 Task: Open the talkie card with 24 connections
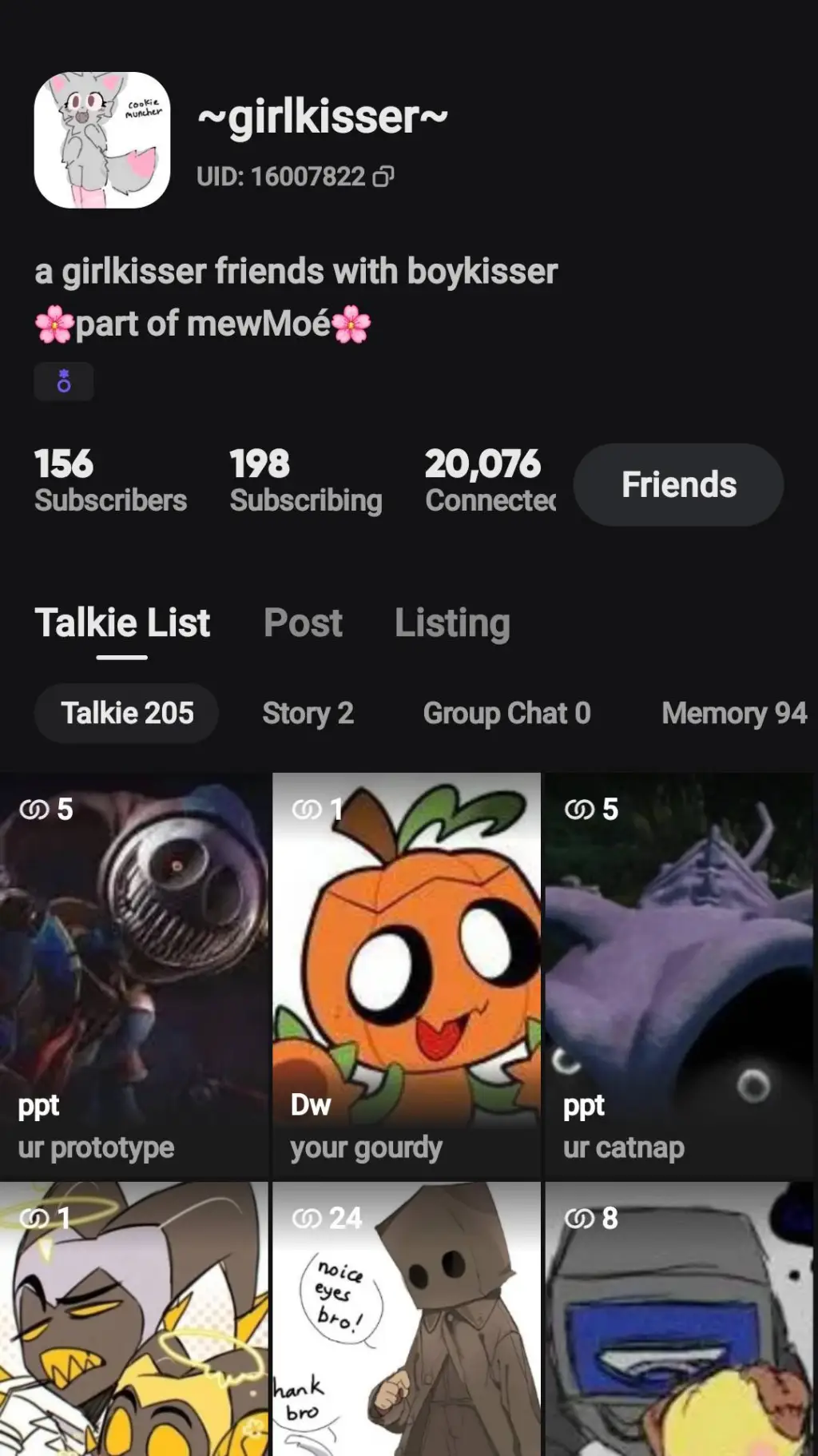pos(407,1319)
